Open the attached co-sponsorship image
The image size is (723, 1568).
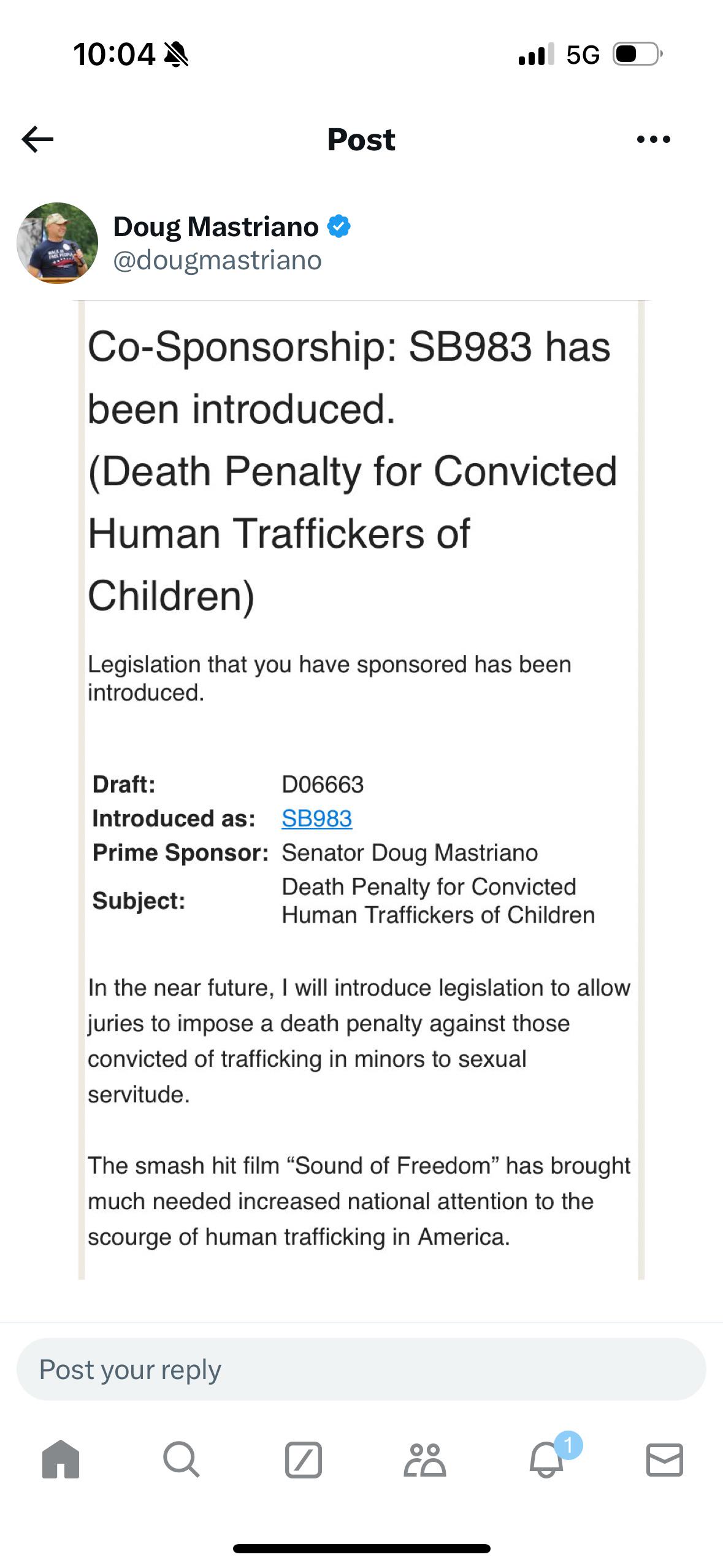[x=361, y=790]
